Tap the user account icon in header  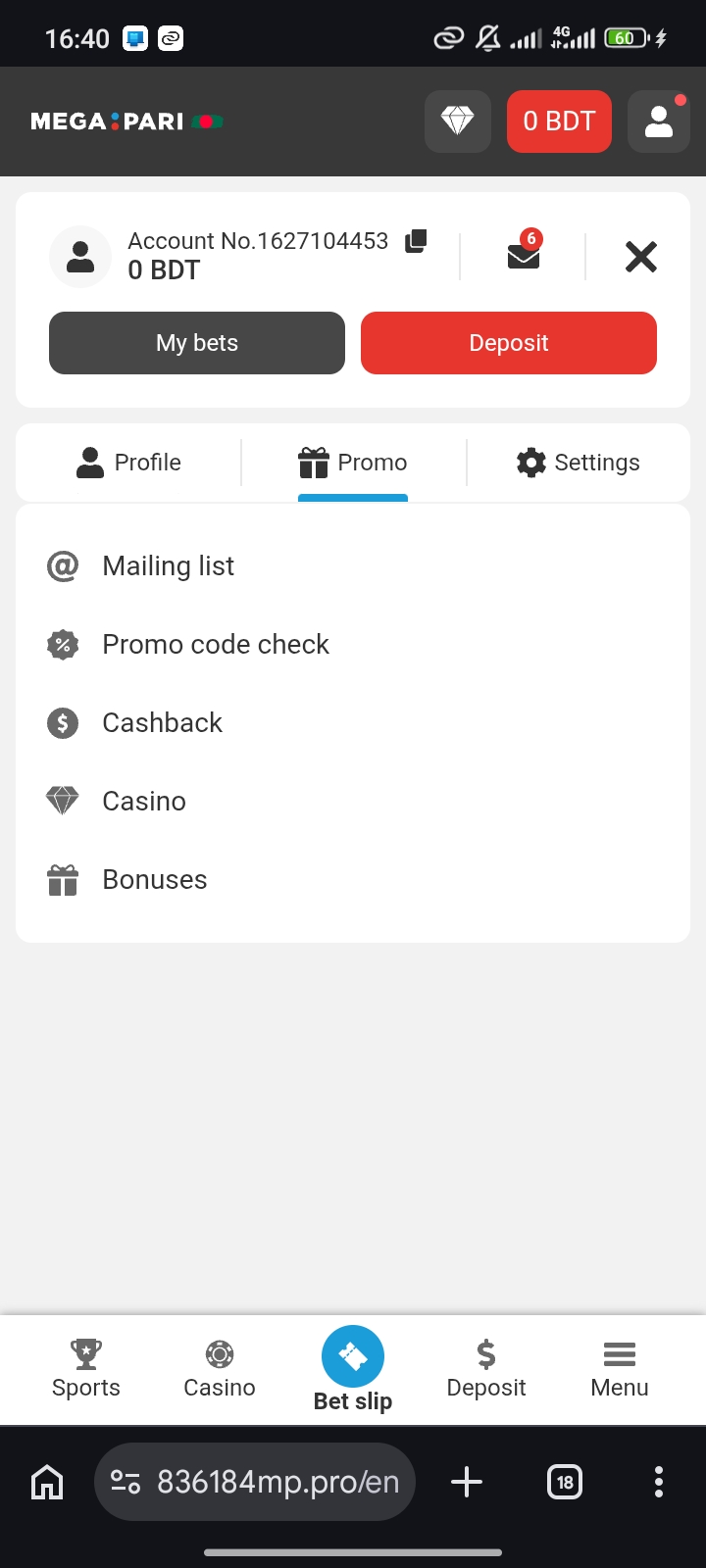click(659, 122)
